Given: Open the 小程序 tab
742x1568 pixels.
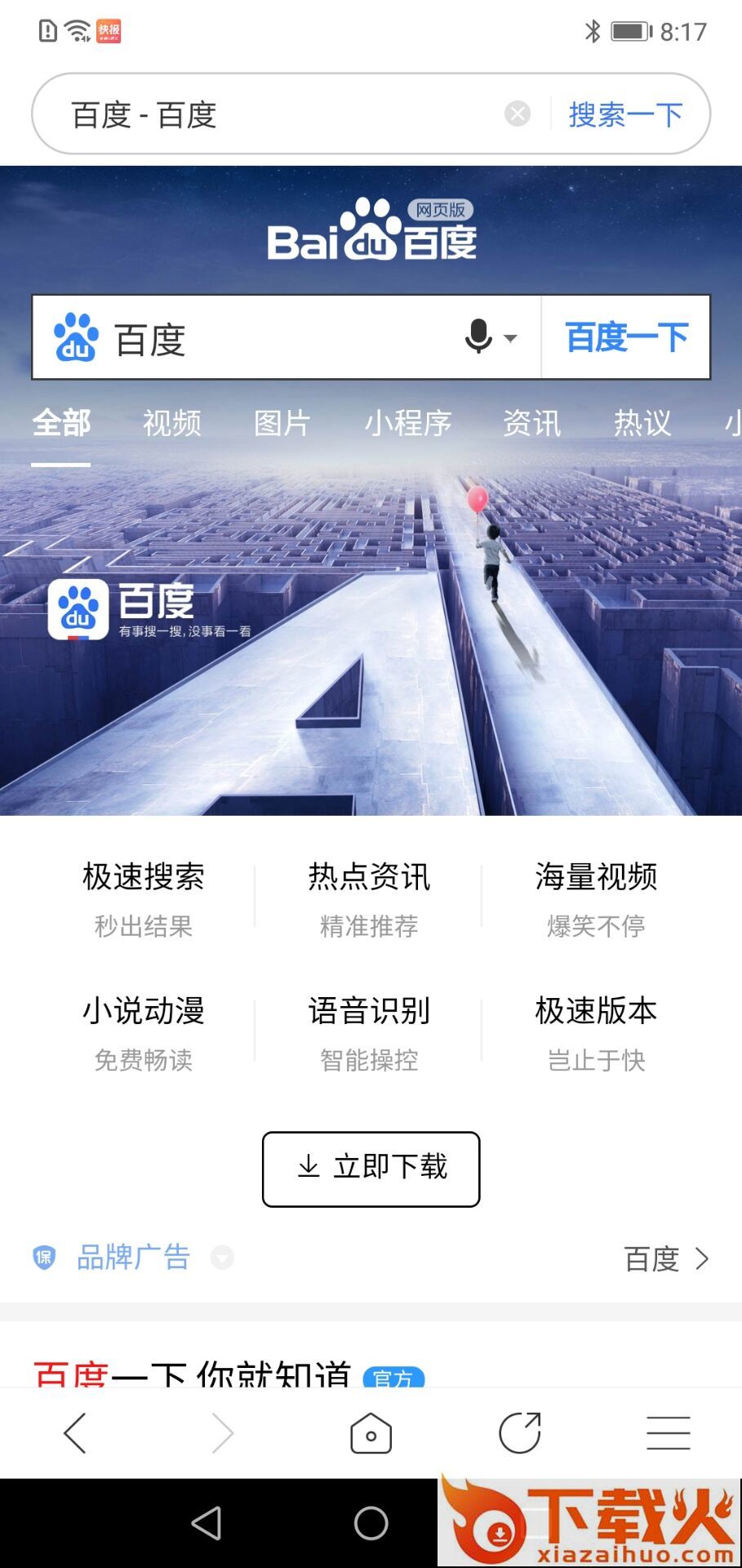Looking at the screenshot, I should pos(407,423).
